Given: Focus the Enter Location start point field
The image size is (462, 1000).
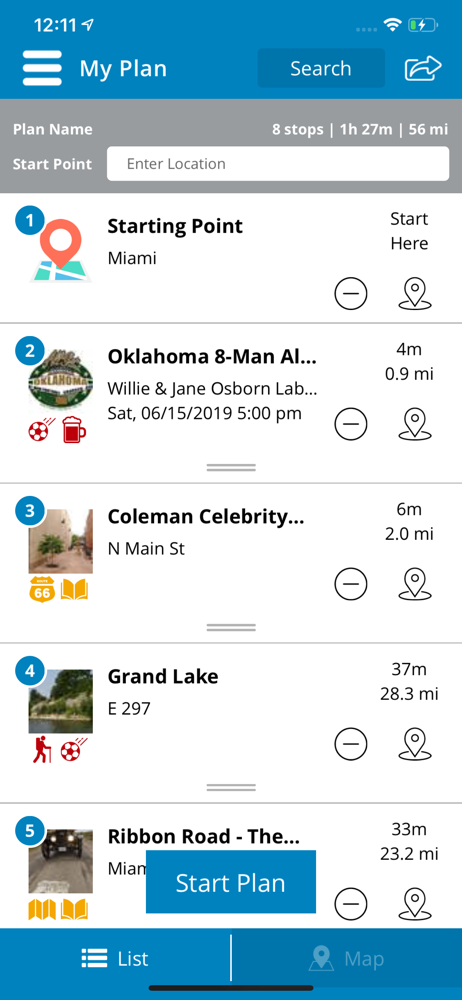Looking at the screenshot, I should pos(278,164).
